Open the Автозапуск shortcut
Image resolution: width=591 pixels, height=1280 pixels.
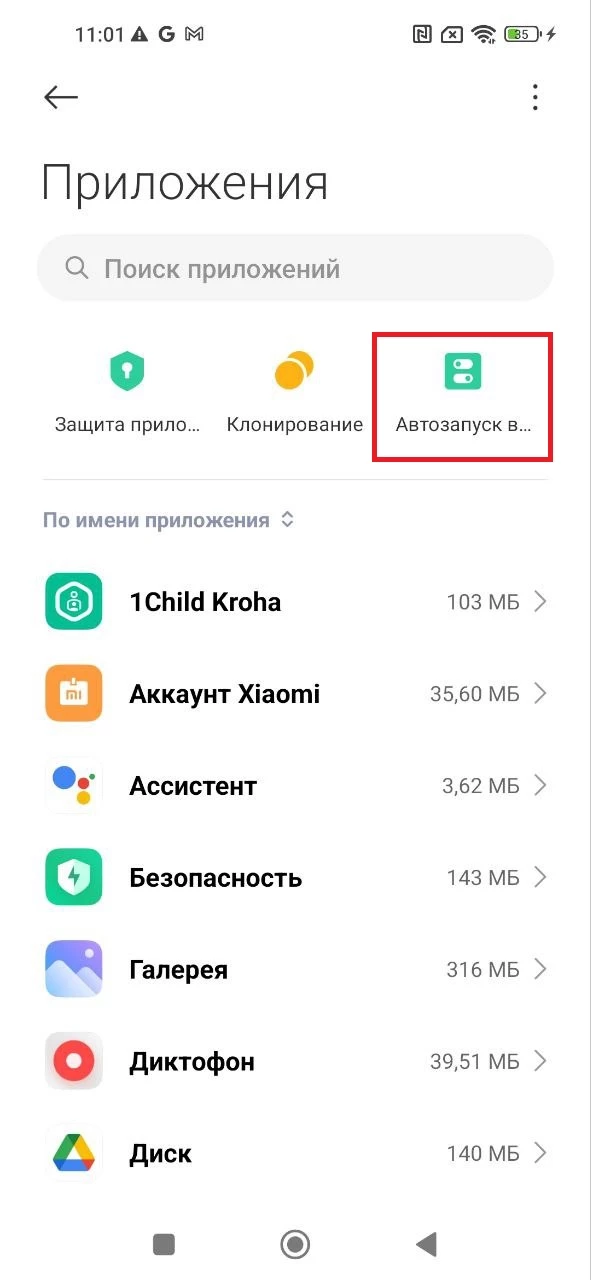coord(463,395)
